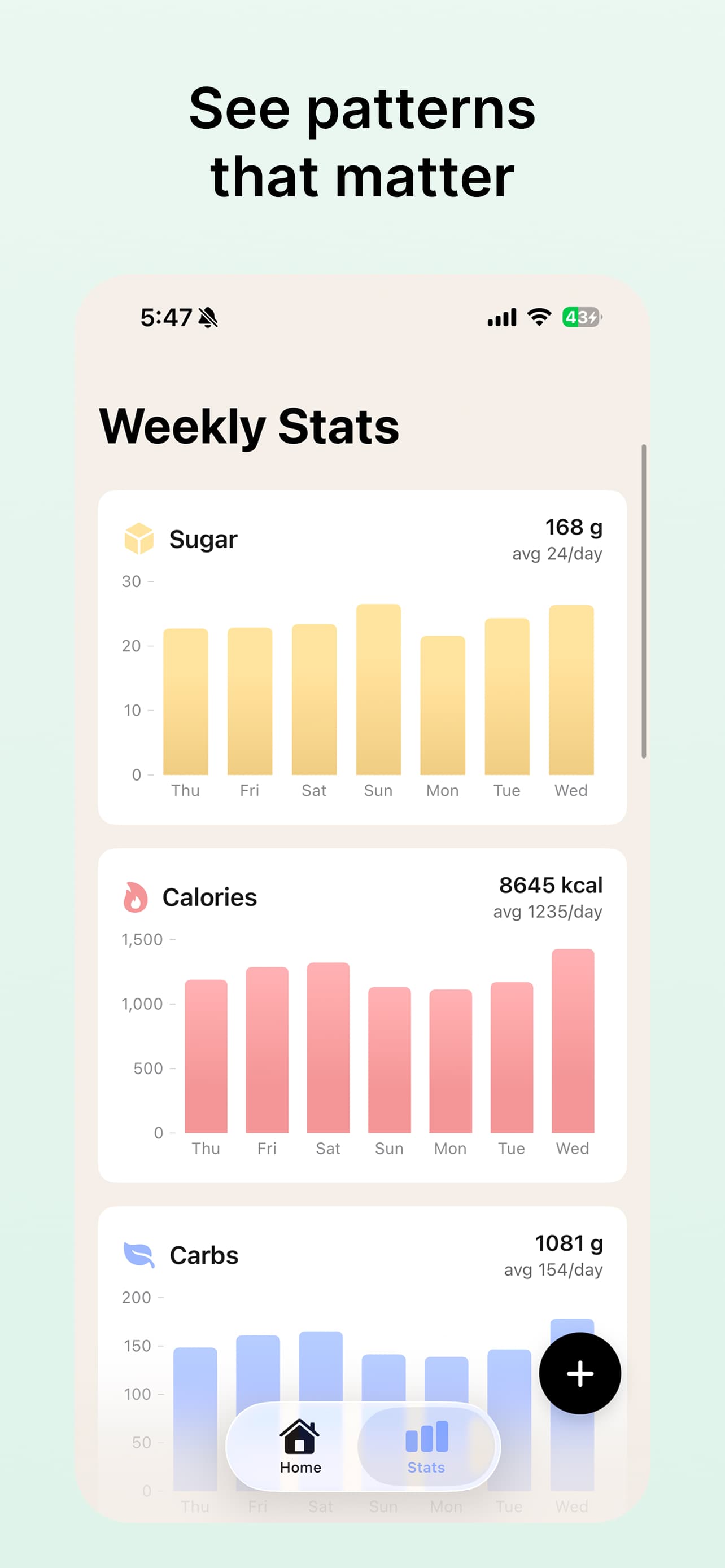
Task: Click the sugar cube icon on Sugar card
Action: coord(139,538)
